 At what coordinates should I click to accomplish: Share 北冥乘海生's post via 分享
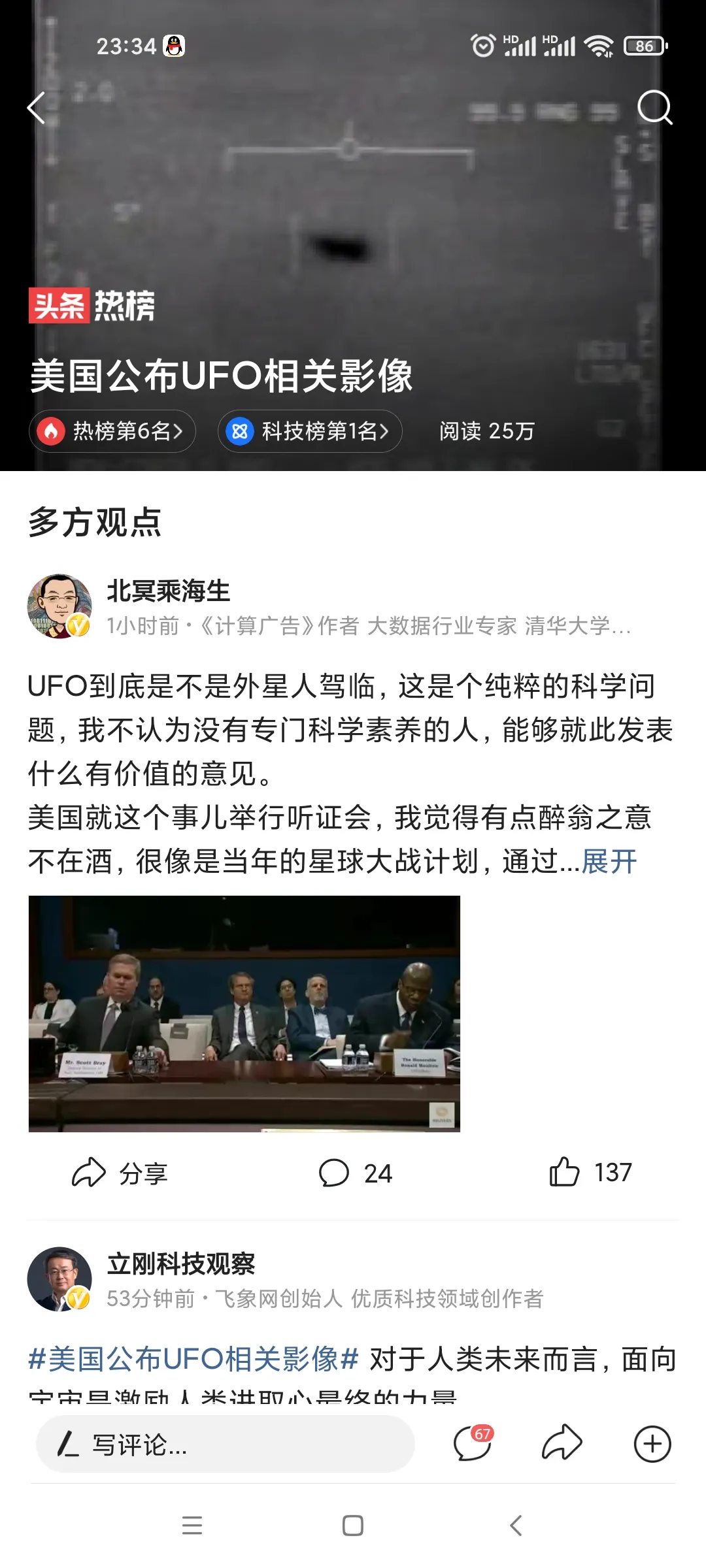click(x=120, y=1173)
